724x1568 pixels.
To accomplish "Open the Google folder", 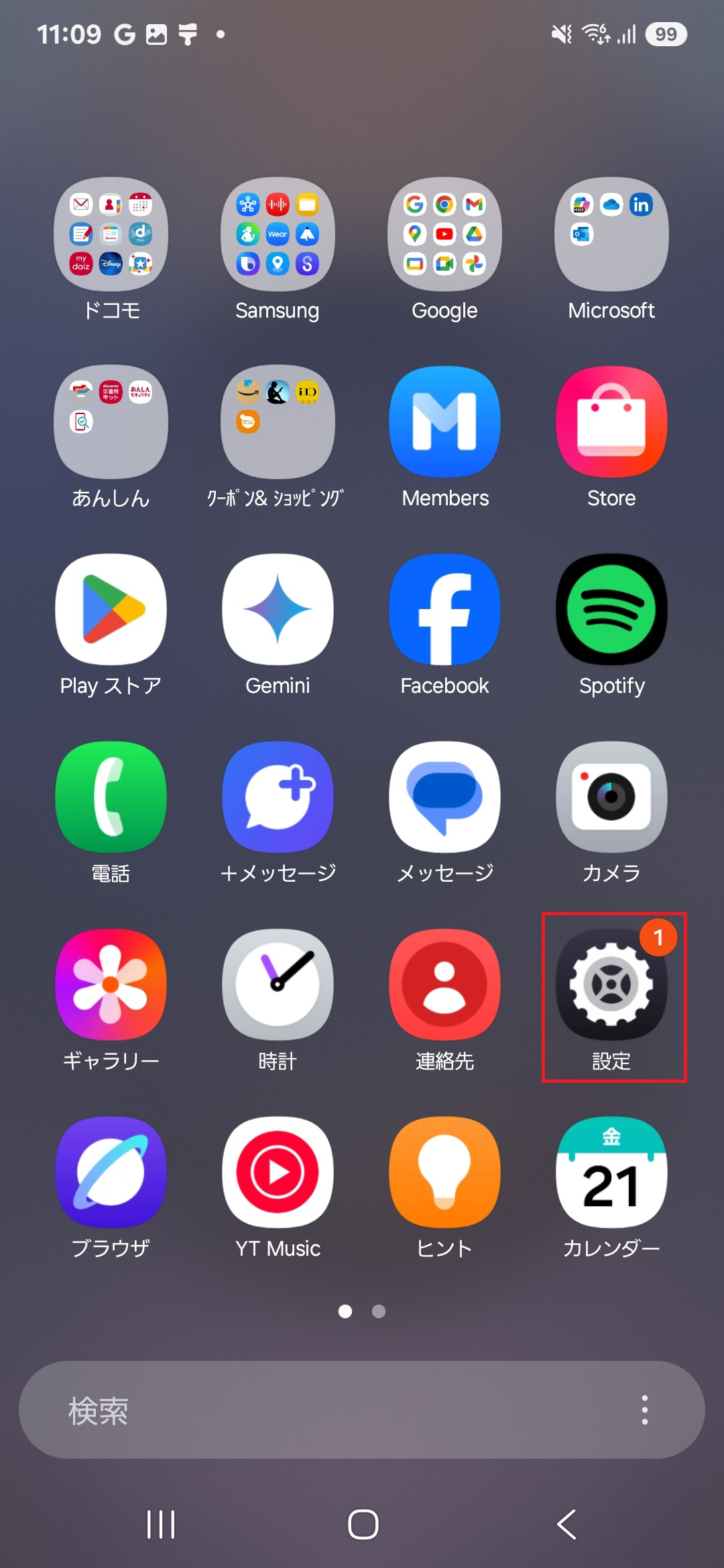I will (x=444, y=233).
